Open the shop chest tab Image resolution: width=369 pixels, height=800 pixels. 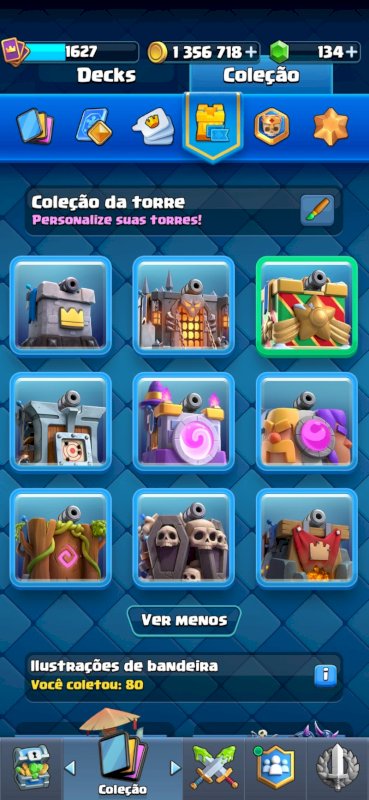(x=31, y=766)
